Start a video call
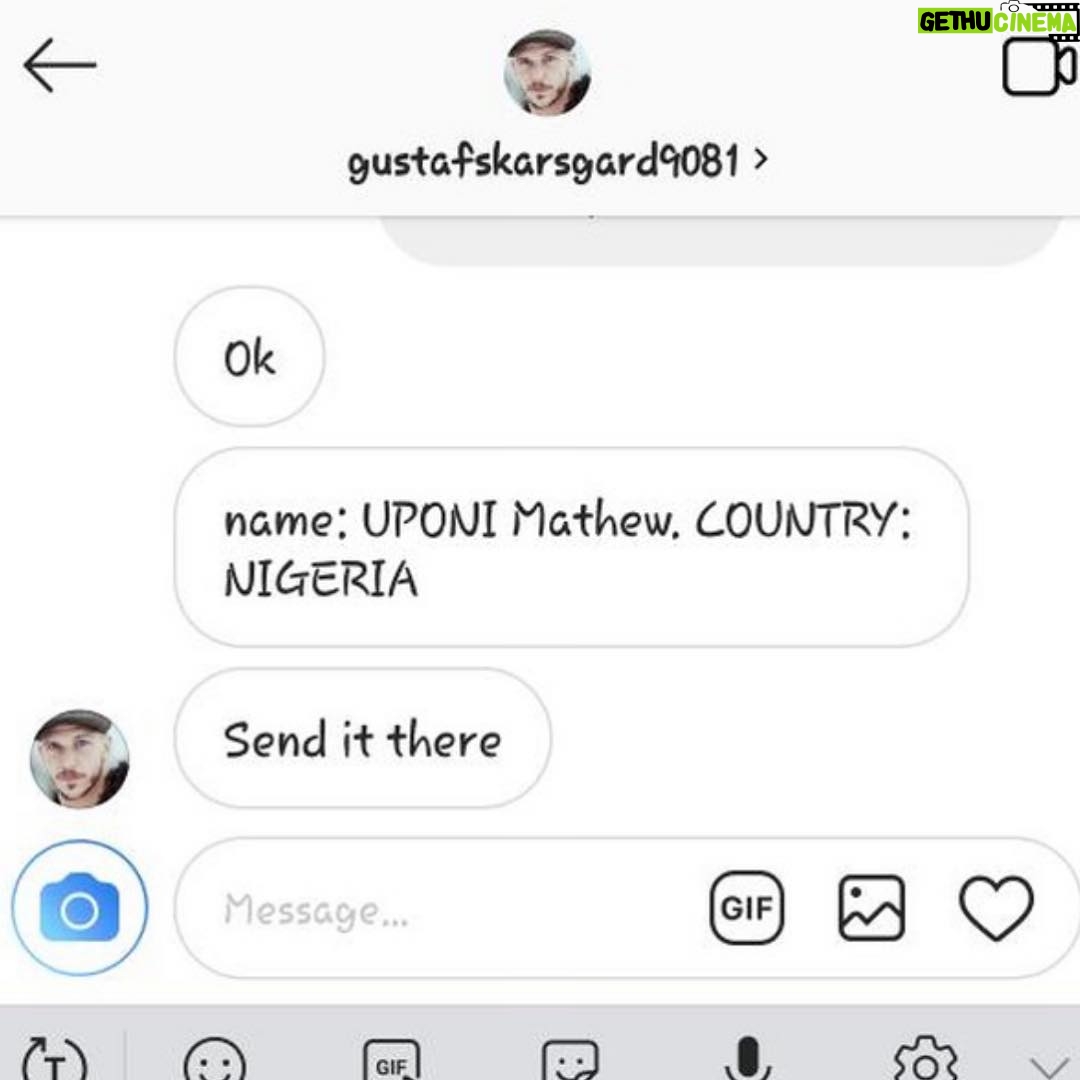The height and width of the screenshot is (1080, 1080). [1039, 66]
